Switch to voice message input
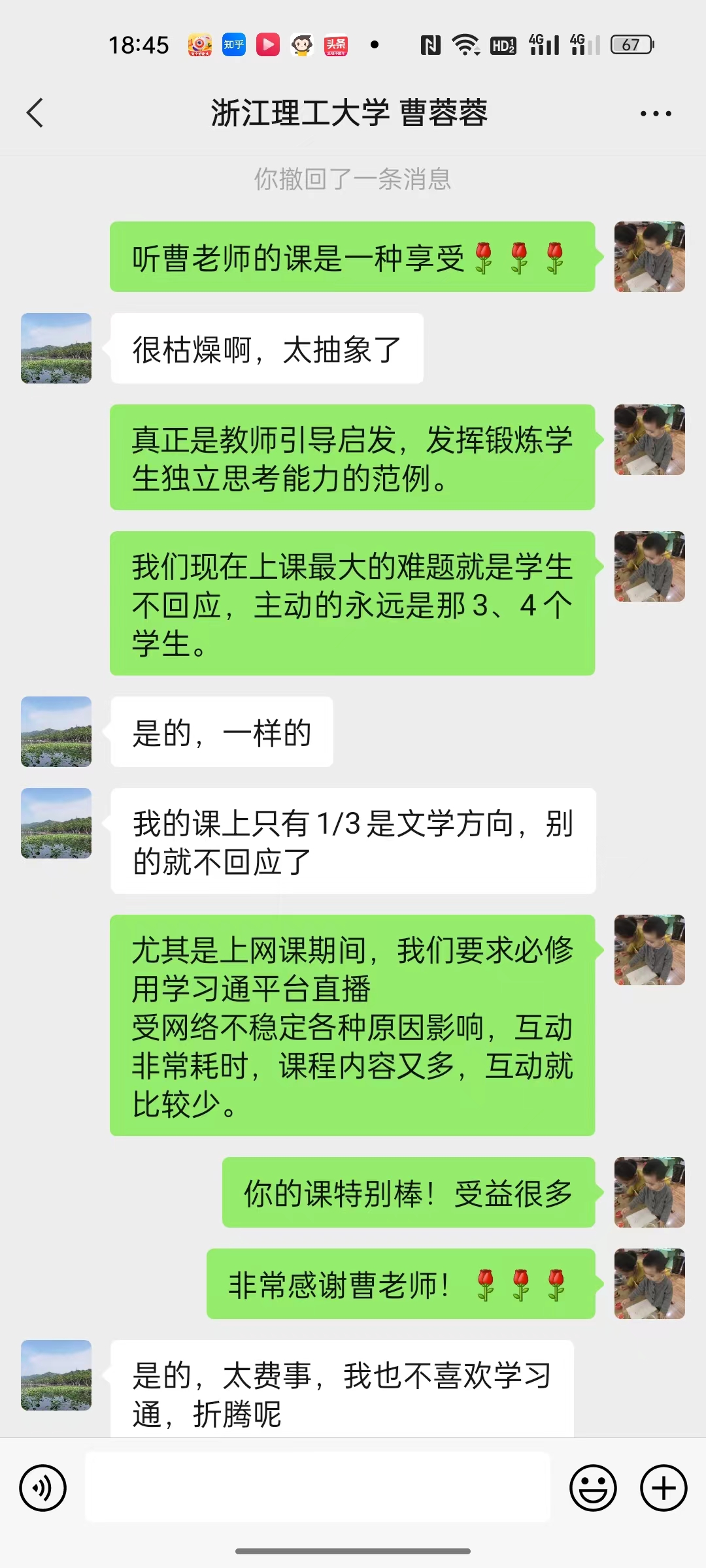 43,1488
